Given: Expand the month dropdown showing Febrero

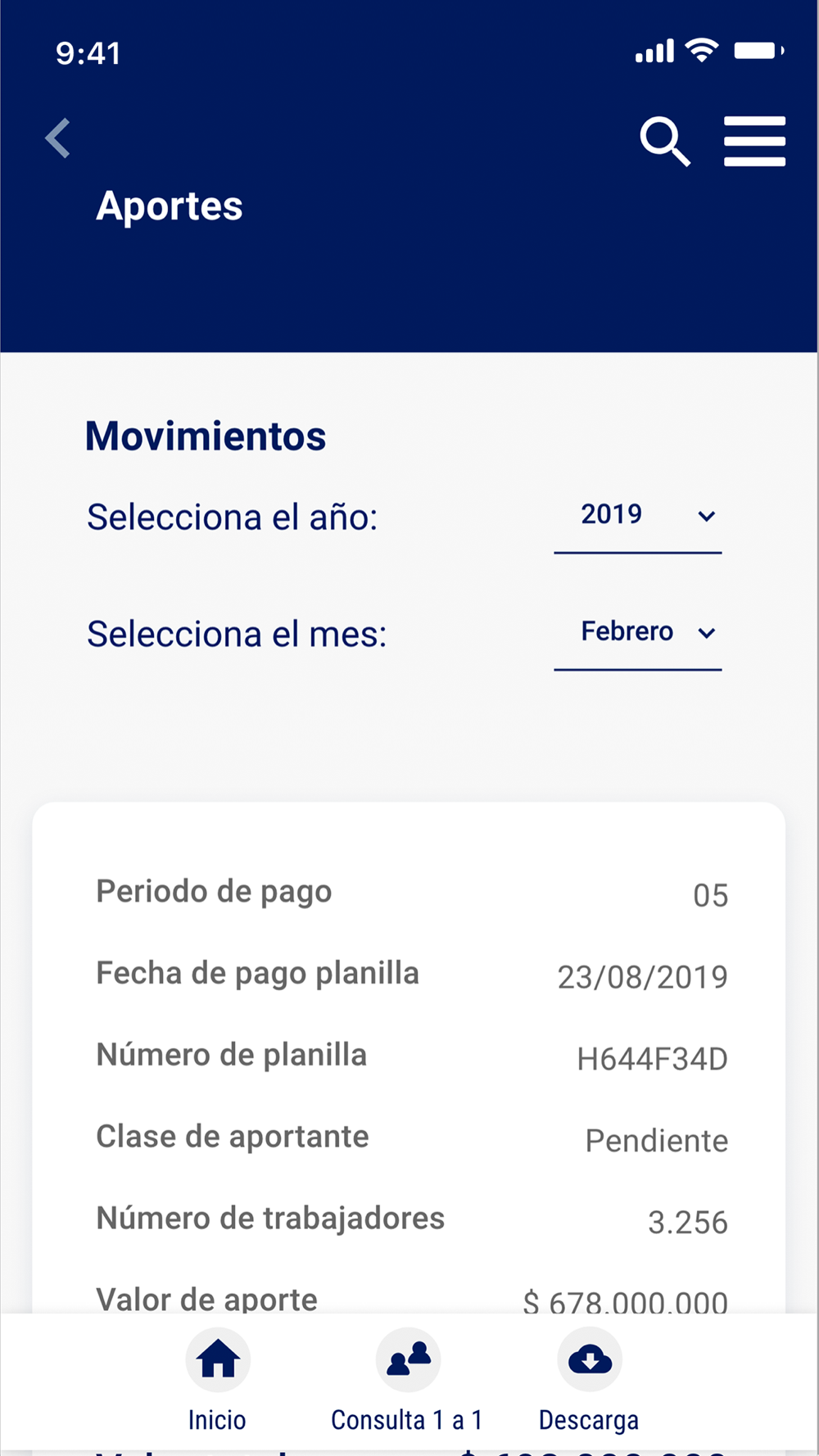Looking at the screenshot, I should [x=638, y=632].
